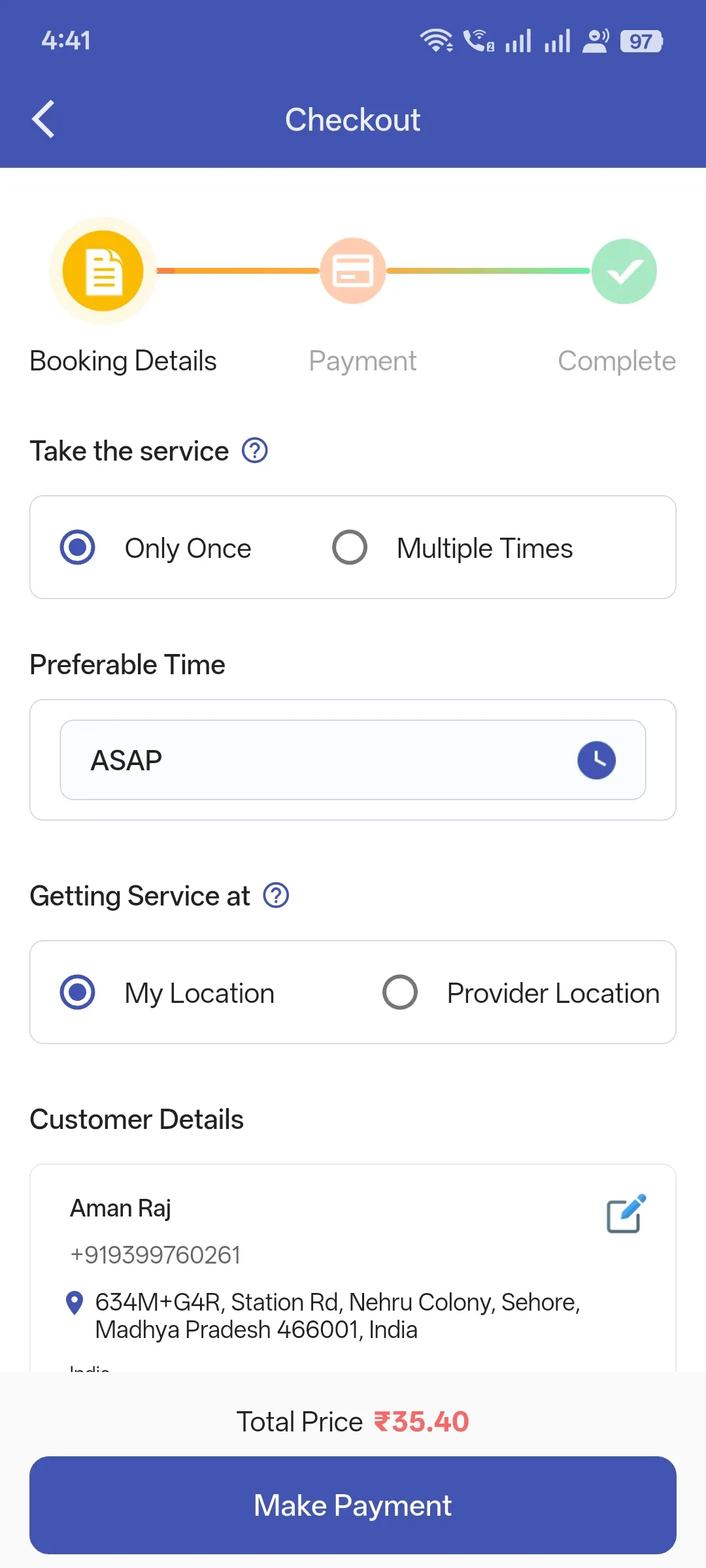Click the Booking Details step label
Viewport: 706px width, 1568px height.
tap(123, 360)
